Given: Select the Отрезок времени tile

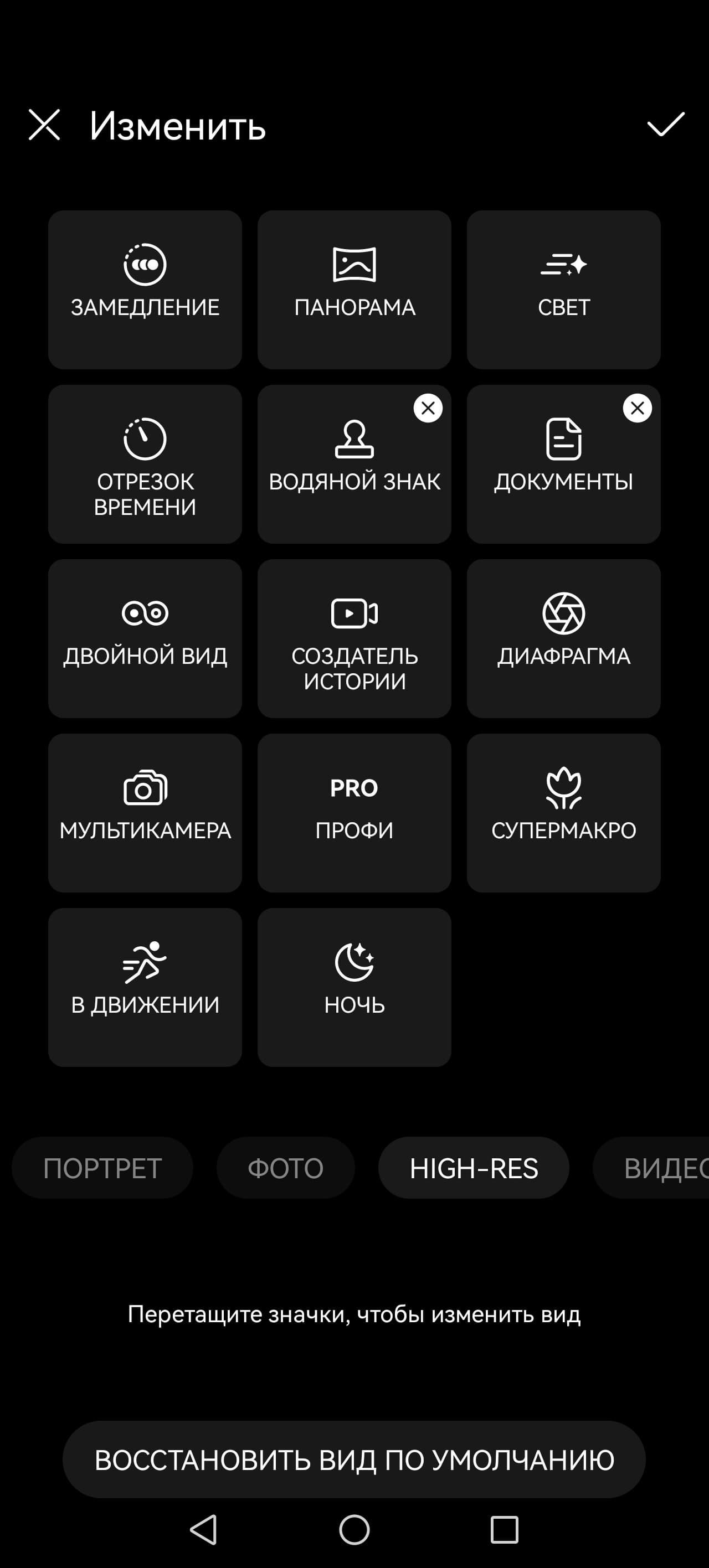Looking at the screenshot, I should click(145, 464).
